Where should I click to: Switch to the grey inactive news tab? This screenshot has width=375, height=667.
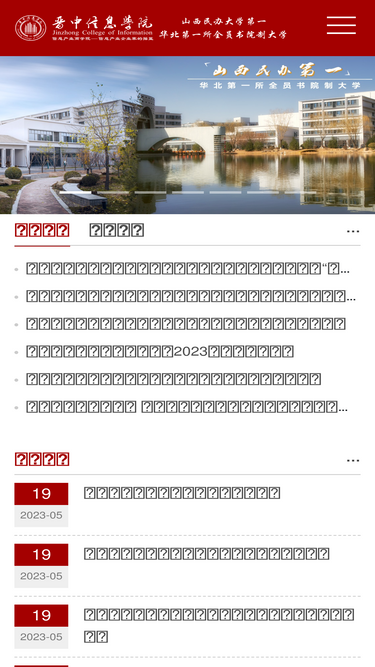(116, 230)
